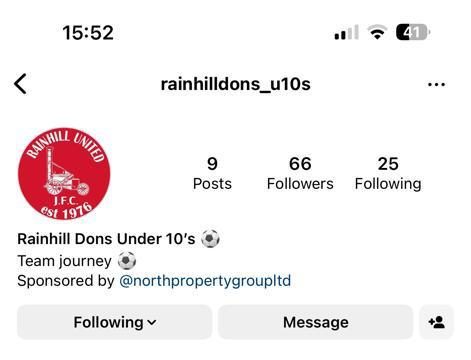This screenshot has height=360, width=471.
Task: View the 66 Followers list
Action: (x=300, y=173)
